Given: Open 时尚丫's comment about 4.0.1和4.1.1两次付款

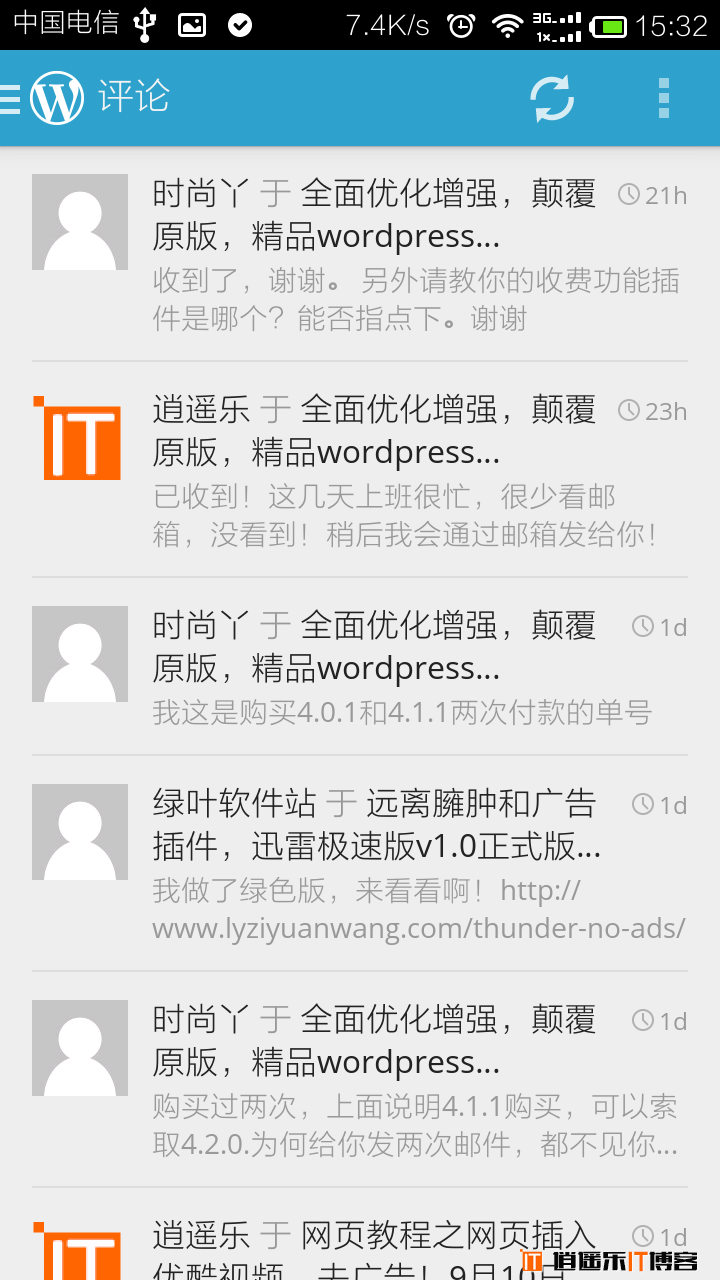Looking at the screenshot, I should tap(360, 666).
